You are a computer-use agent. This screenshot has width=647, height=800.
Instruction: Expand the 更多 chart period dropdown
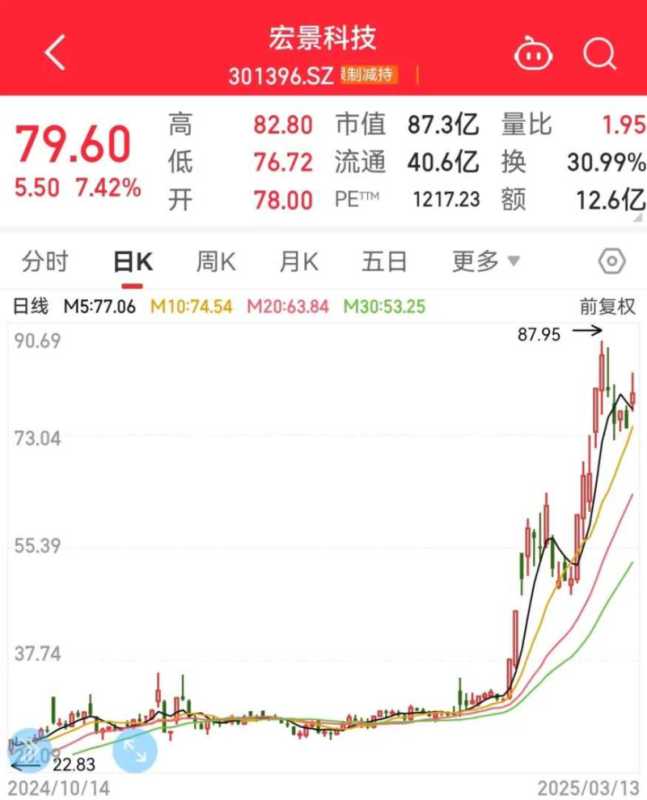coord(485,262)
